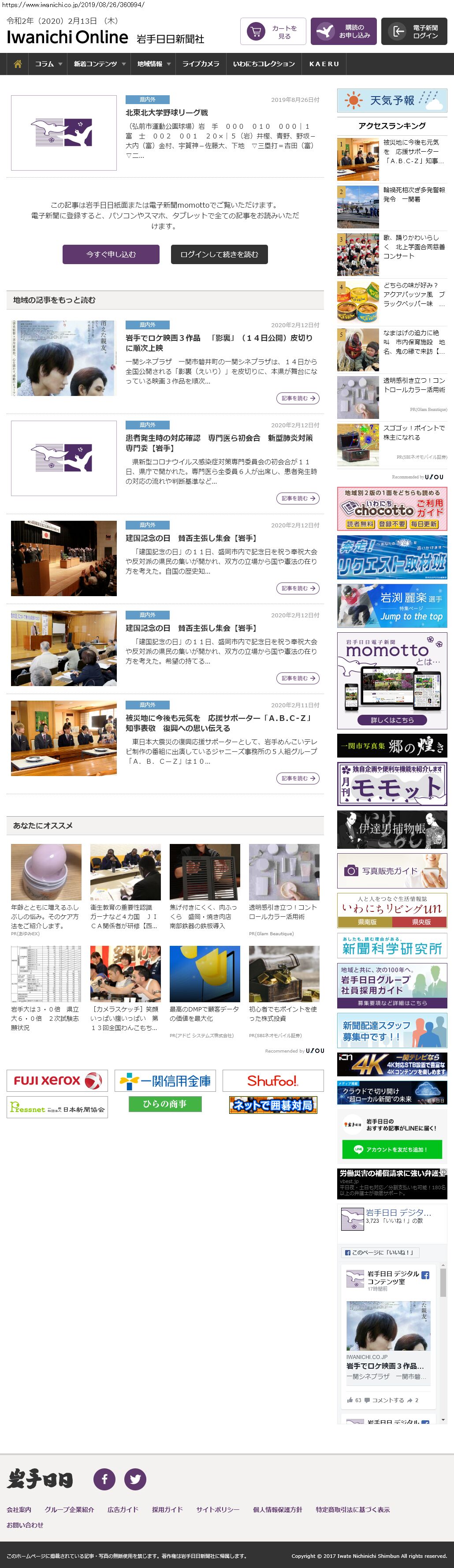This screenshot has width=454, height=1568.
Task: Open the Twitter icon in footer
Action: 135,1478
